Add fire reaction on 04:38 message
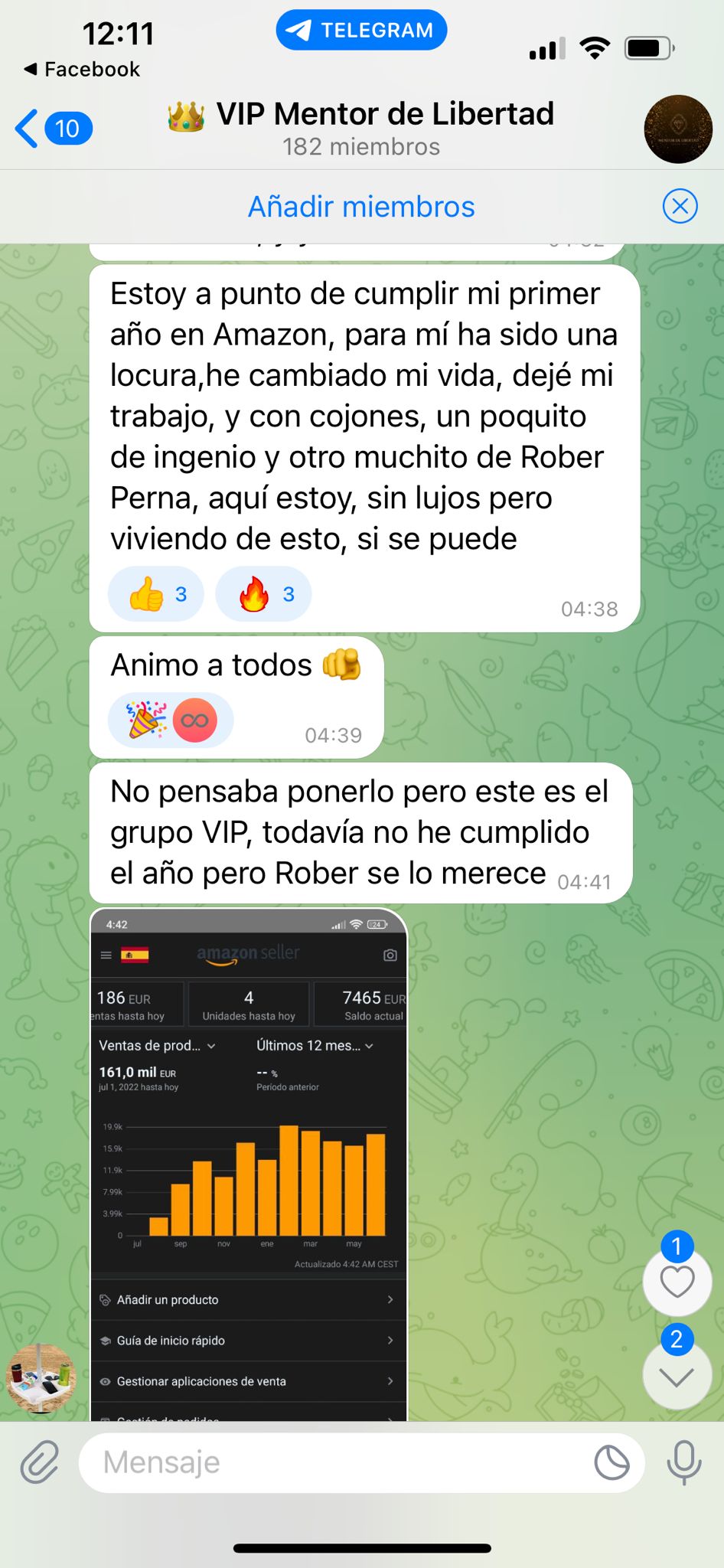This screenshot has width=724, height=1568. (x=263, y=594)
